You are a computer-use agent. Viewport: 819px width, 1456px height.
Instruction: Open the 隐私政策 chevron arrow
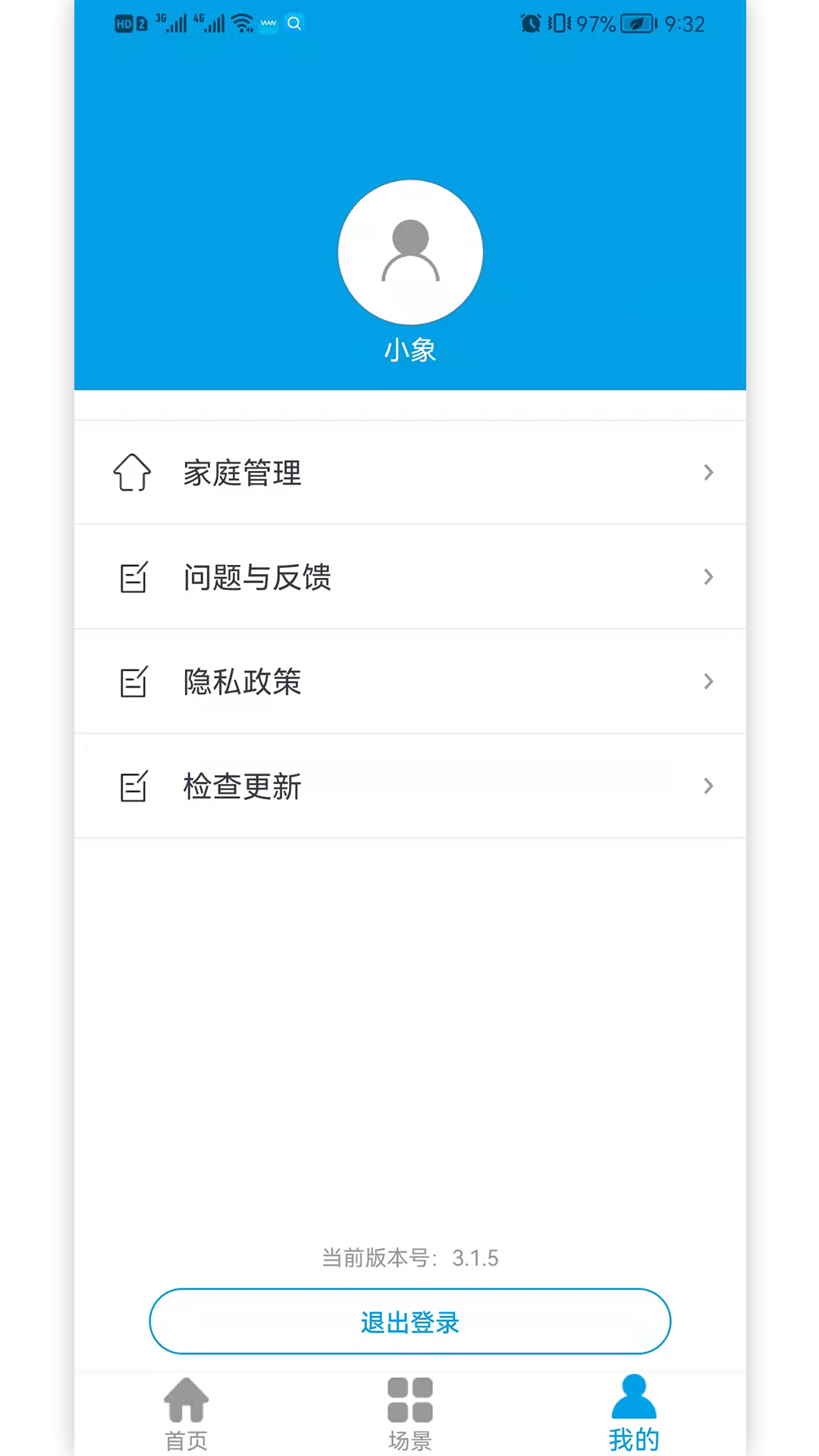click(x=708, y=682)
